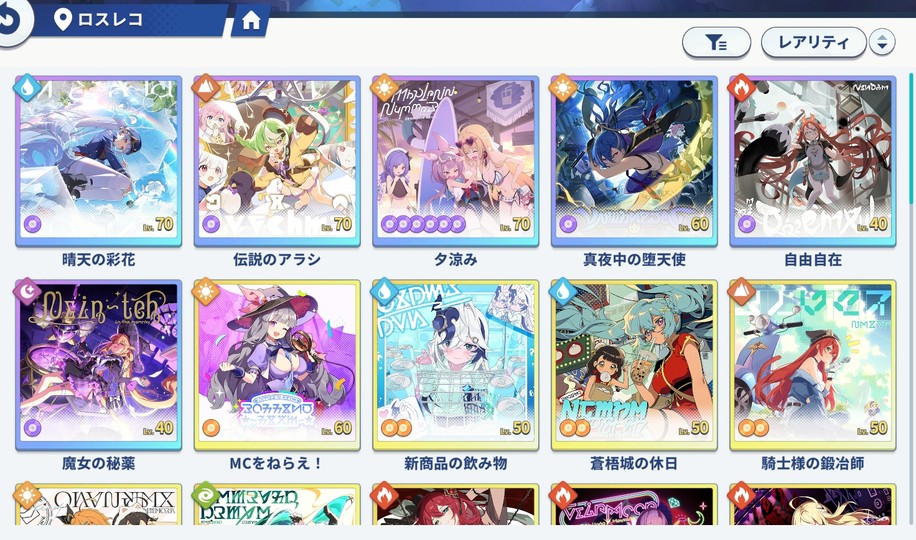The height and width of the screenshot is (540, 916).
Task: Select the 伝説のアラシ card
Action: [277, 160]
